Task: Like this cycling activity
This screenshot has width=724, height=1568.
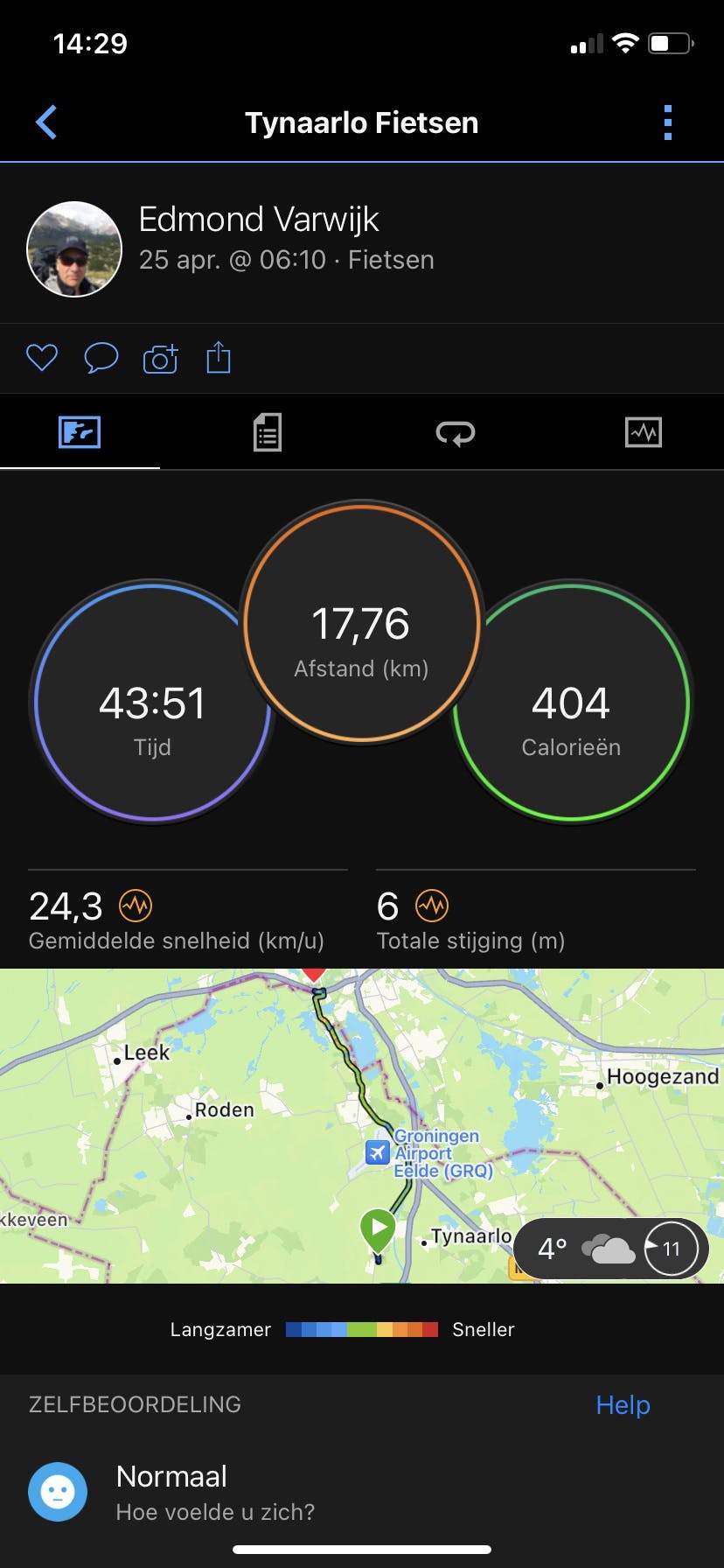Action: 42,358
